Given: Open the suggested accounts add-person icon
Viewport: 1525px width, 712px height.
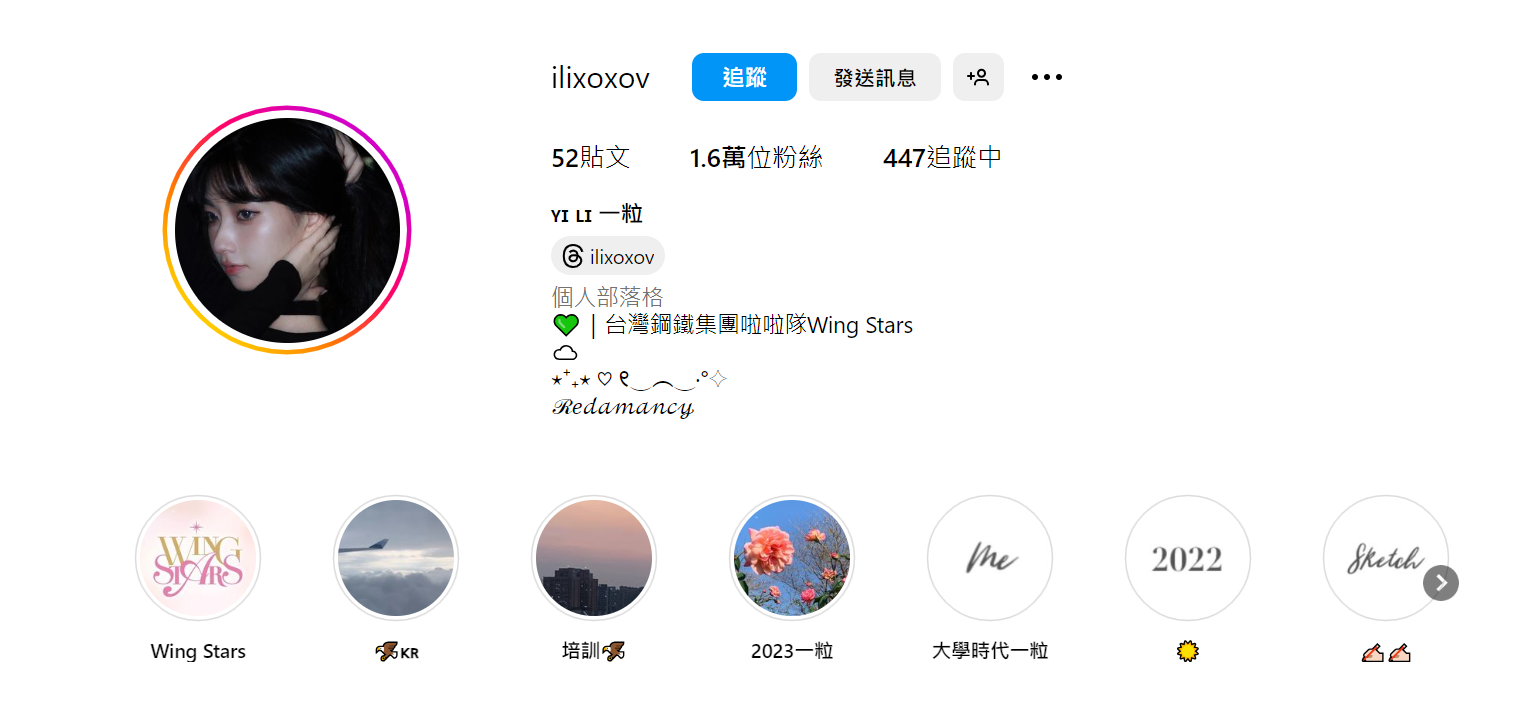Looking at the screenshot, I should pos(978,77).
